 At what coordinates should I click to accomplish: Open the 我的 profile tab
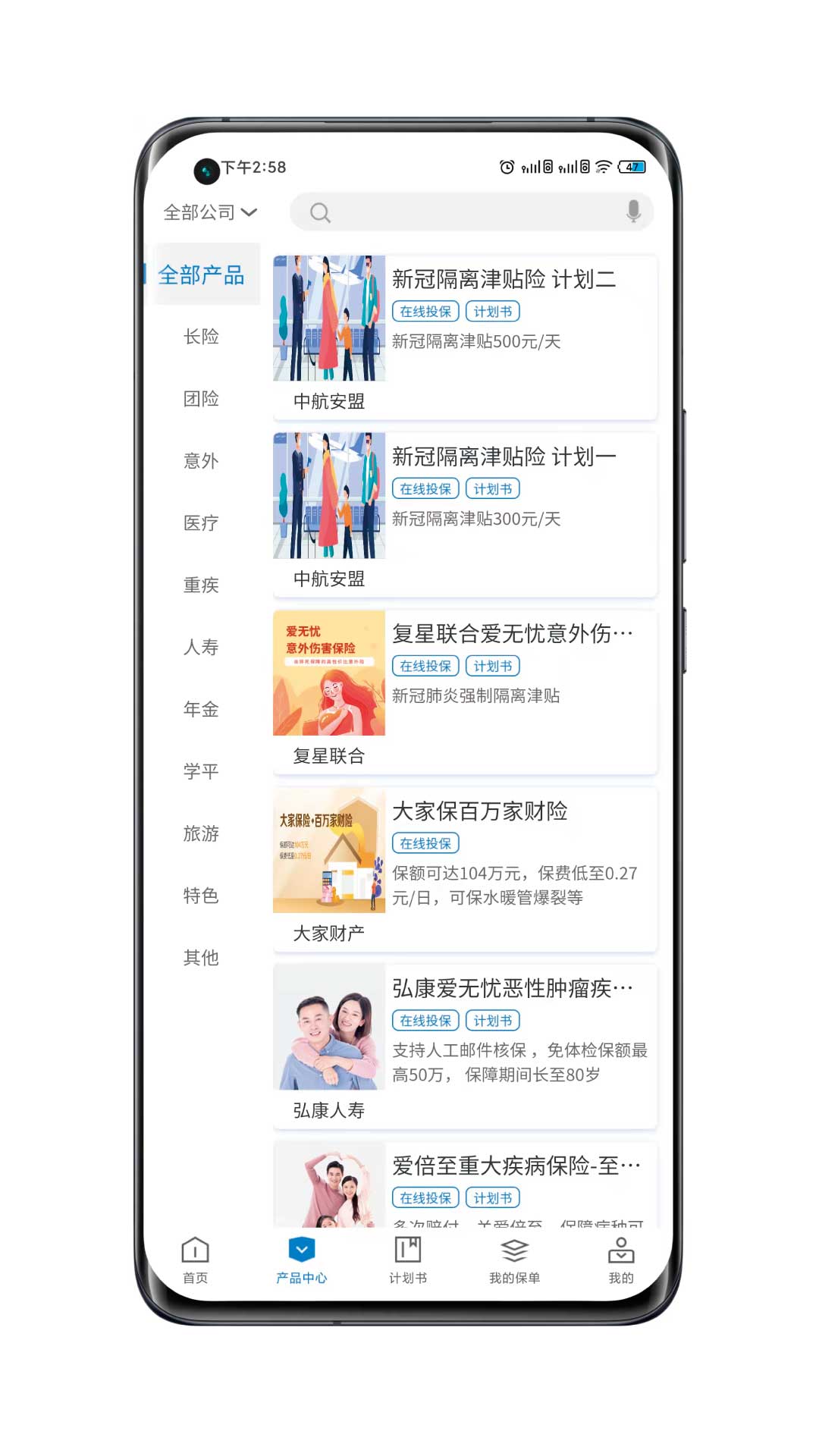point(620,1260)
